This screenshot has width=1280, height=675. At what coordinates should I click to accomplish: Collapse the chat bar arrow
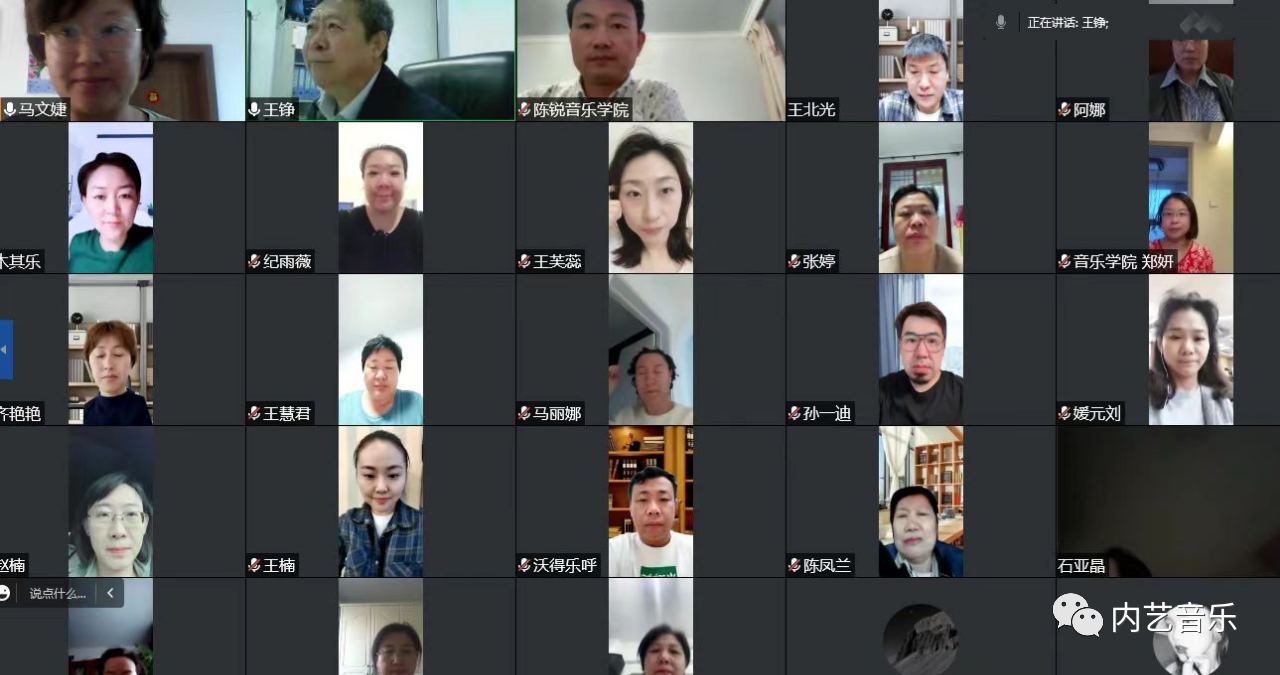pos(110,593)
